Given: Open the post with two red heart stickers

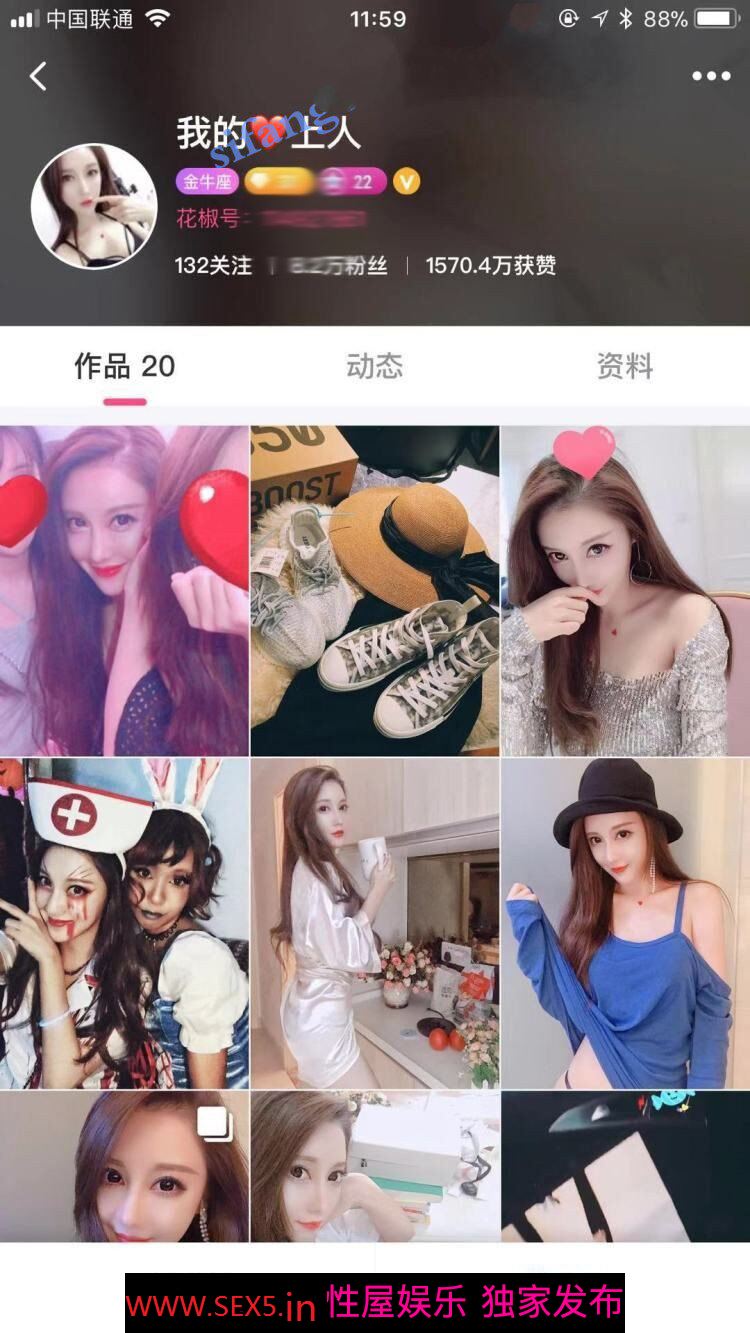Looking at the screenshot, I should pos(124,590).
